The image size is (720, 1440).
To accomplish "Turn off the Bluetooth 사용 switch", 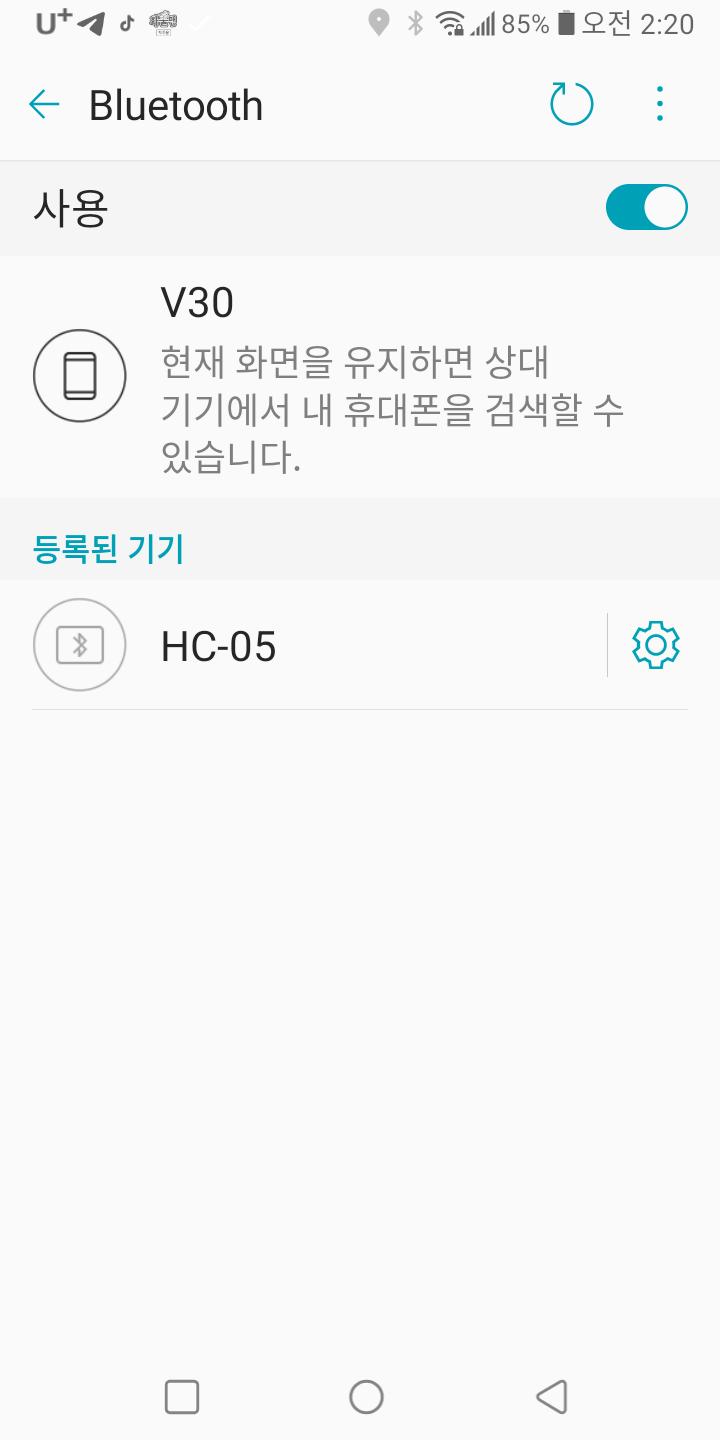I will pyautogui.click(x=646, y=208).
